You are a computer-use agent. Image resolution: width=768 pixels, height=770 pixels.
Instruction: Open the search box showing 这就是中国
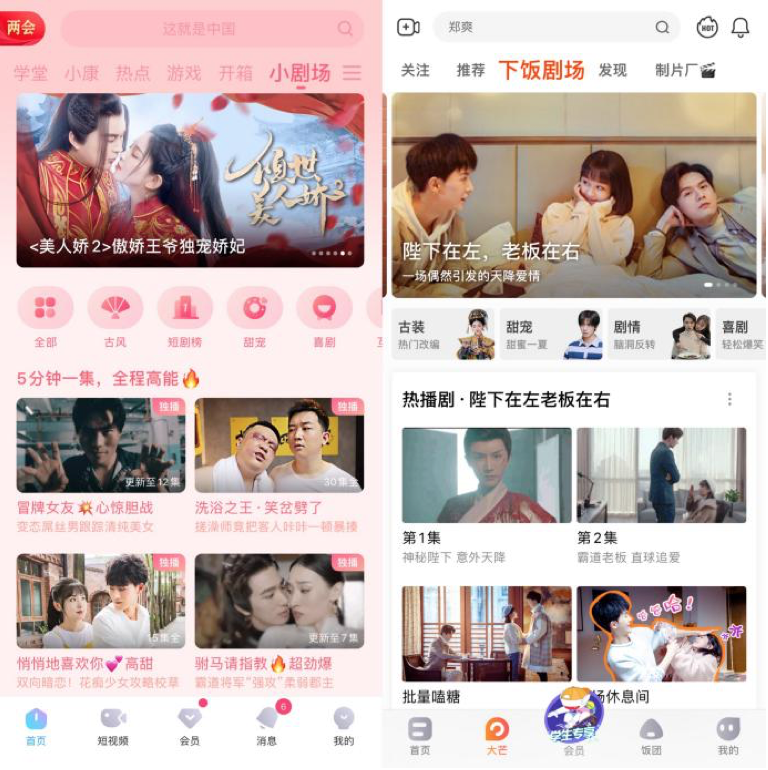[210, 29]
